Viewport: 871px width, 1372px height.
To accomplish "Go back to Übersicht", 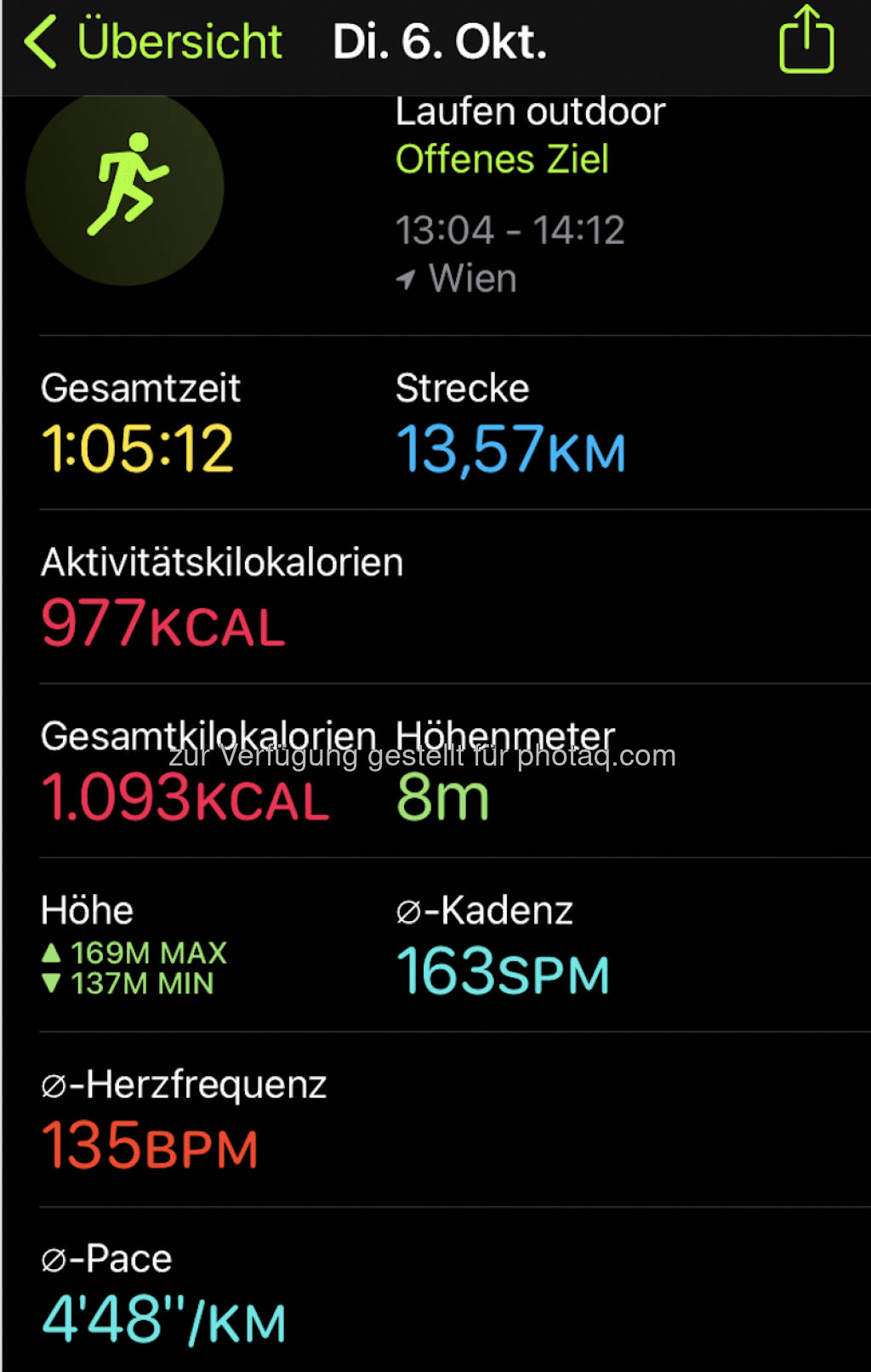I will click(x=153, y=41).
